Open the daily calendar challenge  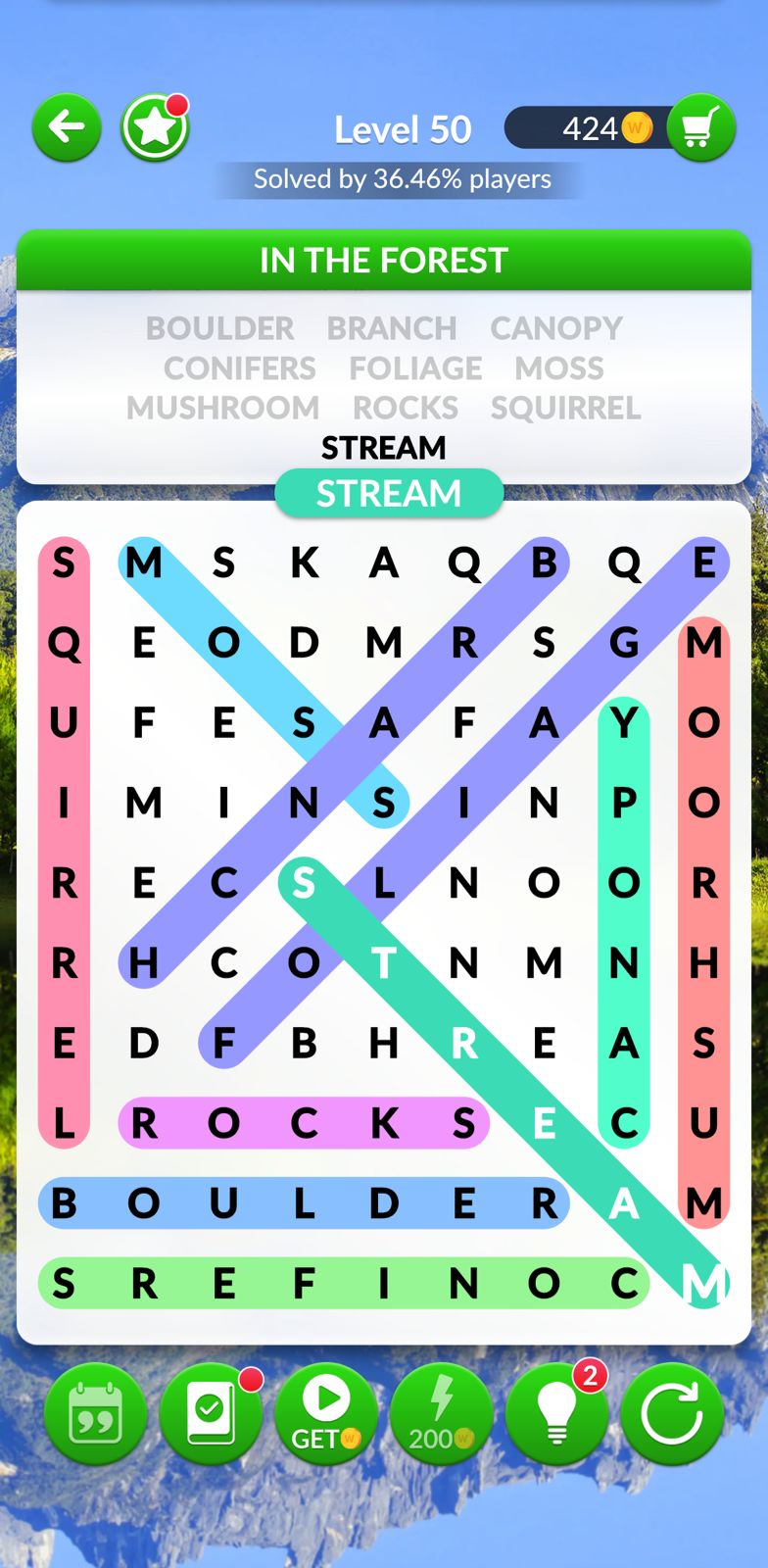click(x=95, y=1414)
